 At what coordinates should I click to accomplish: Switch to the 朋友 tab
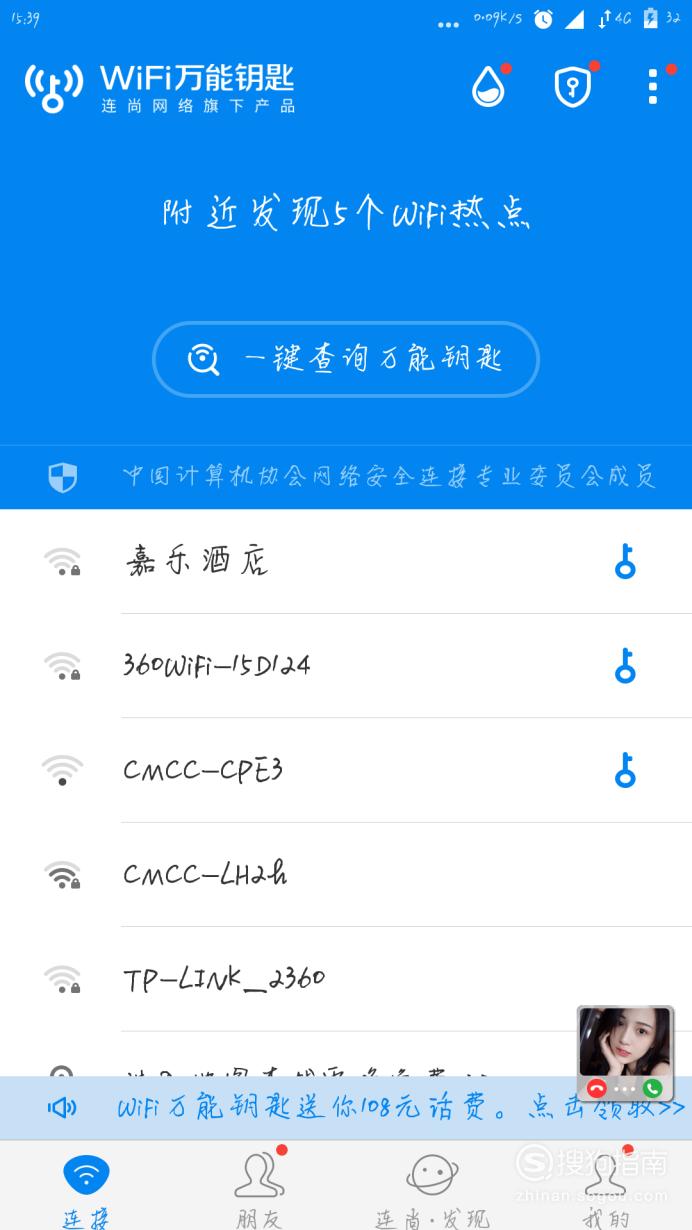click(x=259, y=1187)
